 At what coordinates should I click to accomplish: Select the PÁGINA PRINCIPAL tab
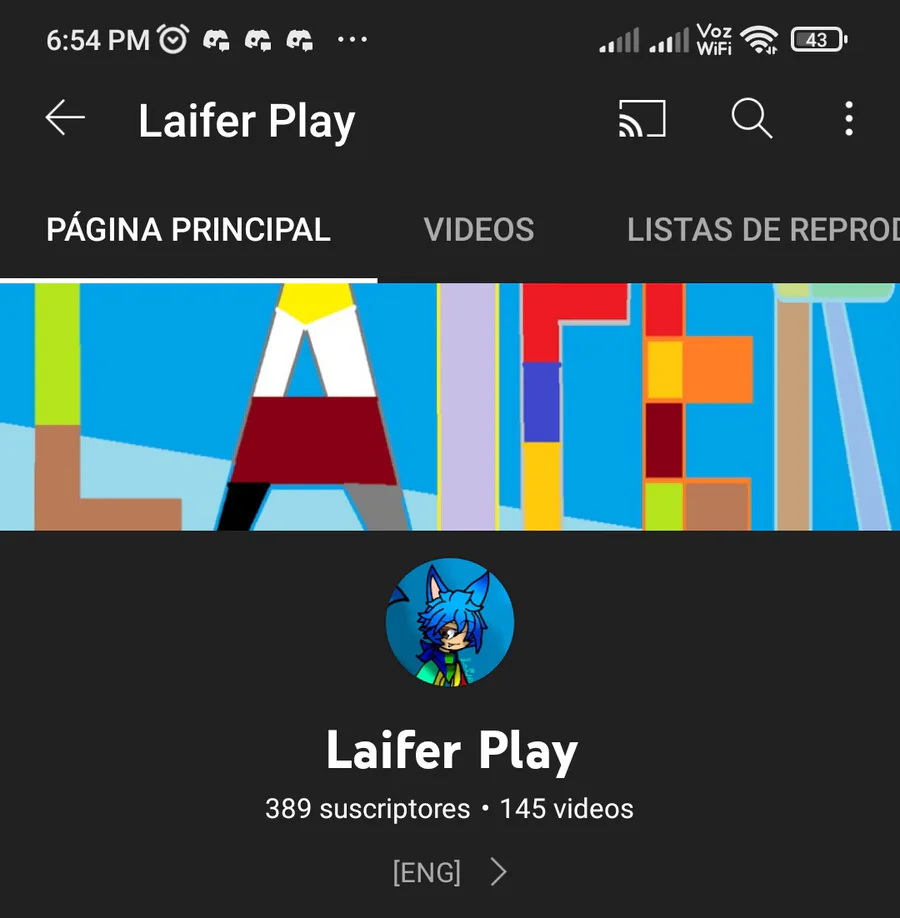pos(188,230)
